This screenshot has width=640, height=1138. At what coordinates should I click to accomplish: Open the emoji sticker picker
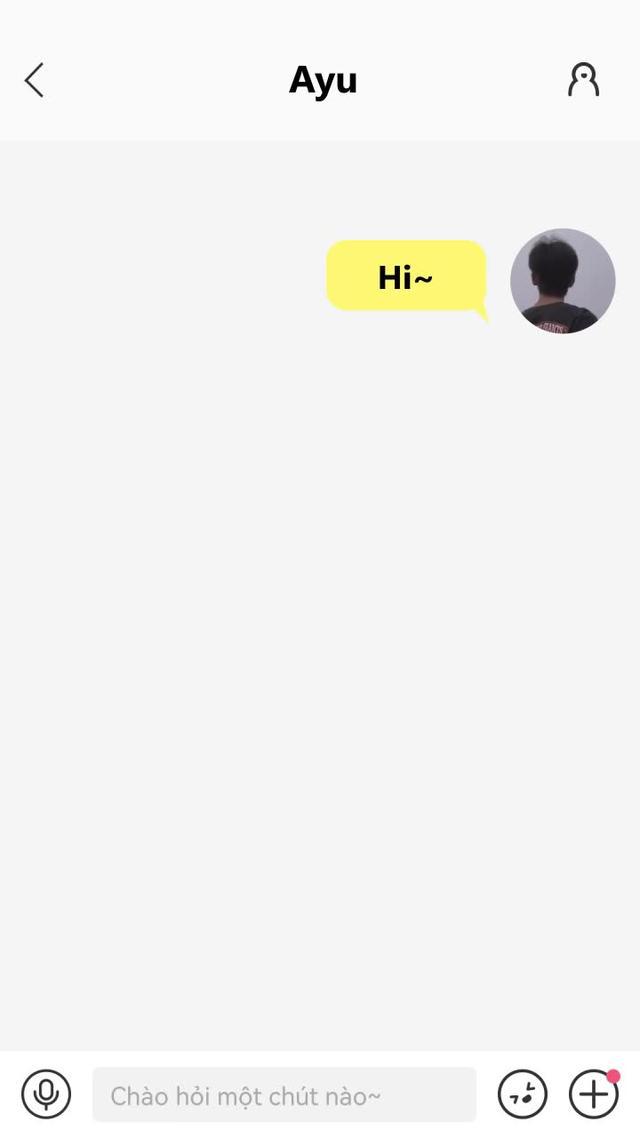point(522,1094)
